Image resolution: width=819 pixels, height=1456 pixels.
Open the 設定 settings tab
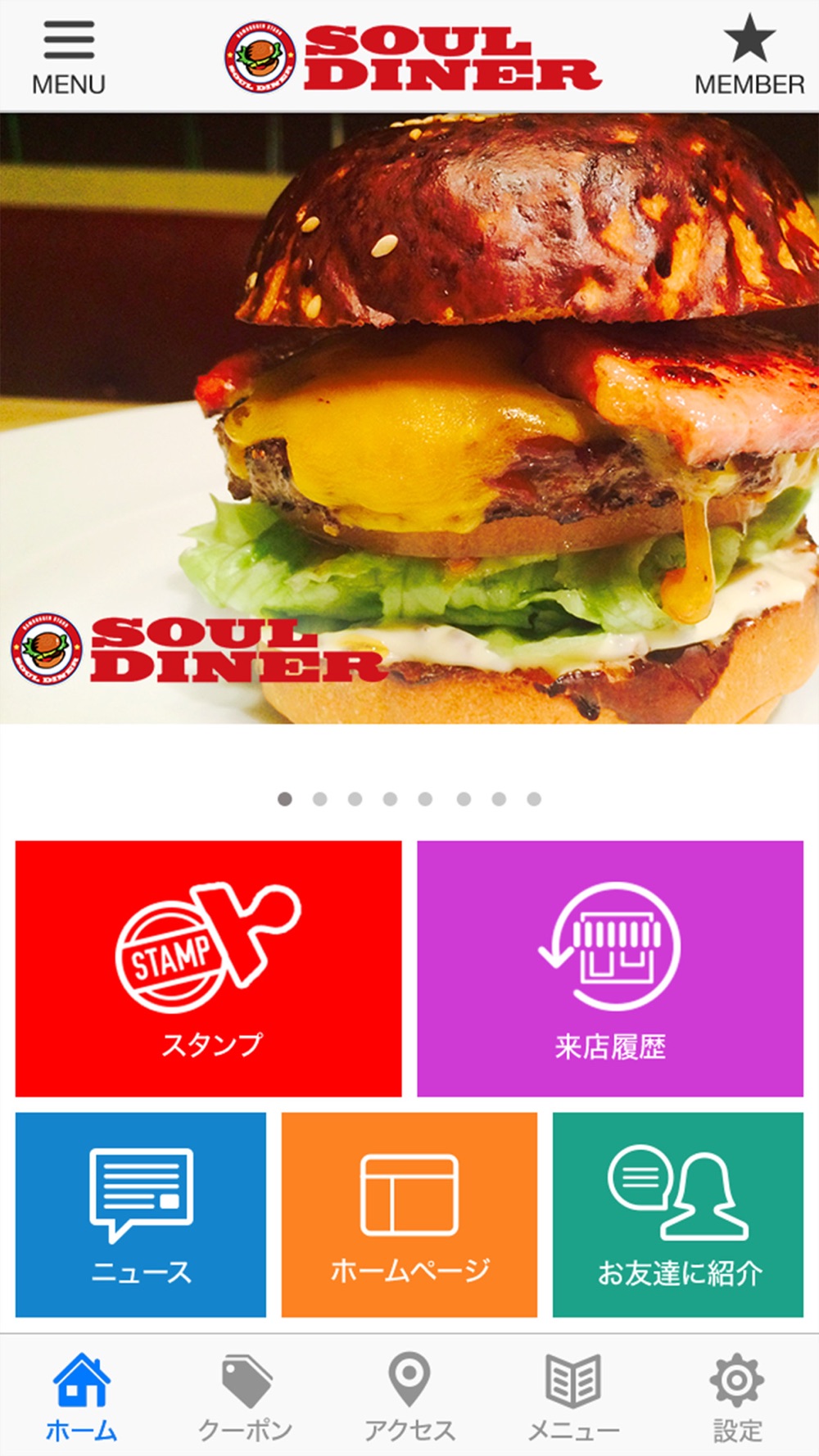[x=737, y=1398]
